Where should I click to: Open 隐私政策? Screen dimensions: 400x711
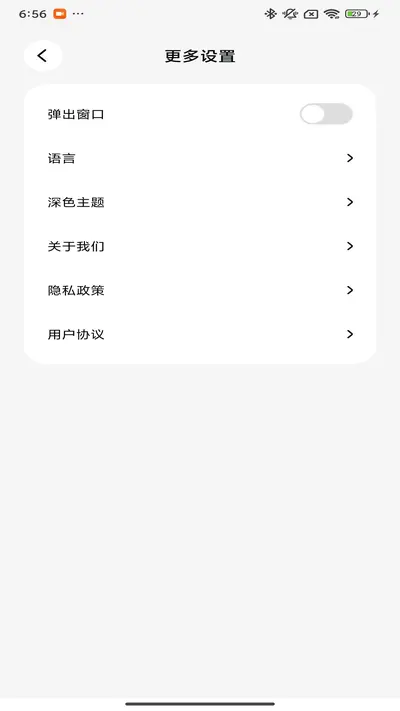200,290
